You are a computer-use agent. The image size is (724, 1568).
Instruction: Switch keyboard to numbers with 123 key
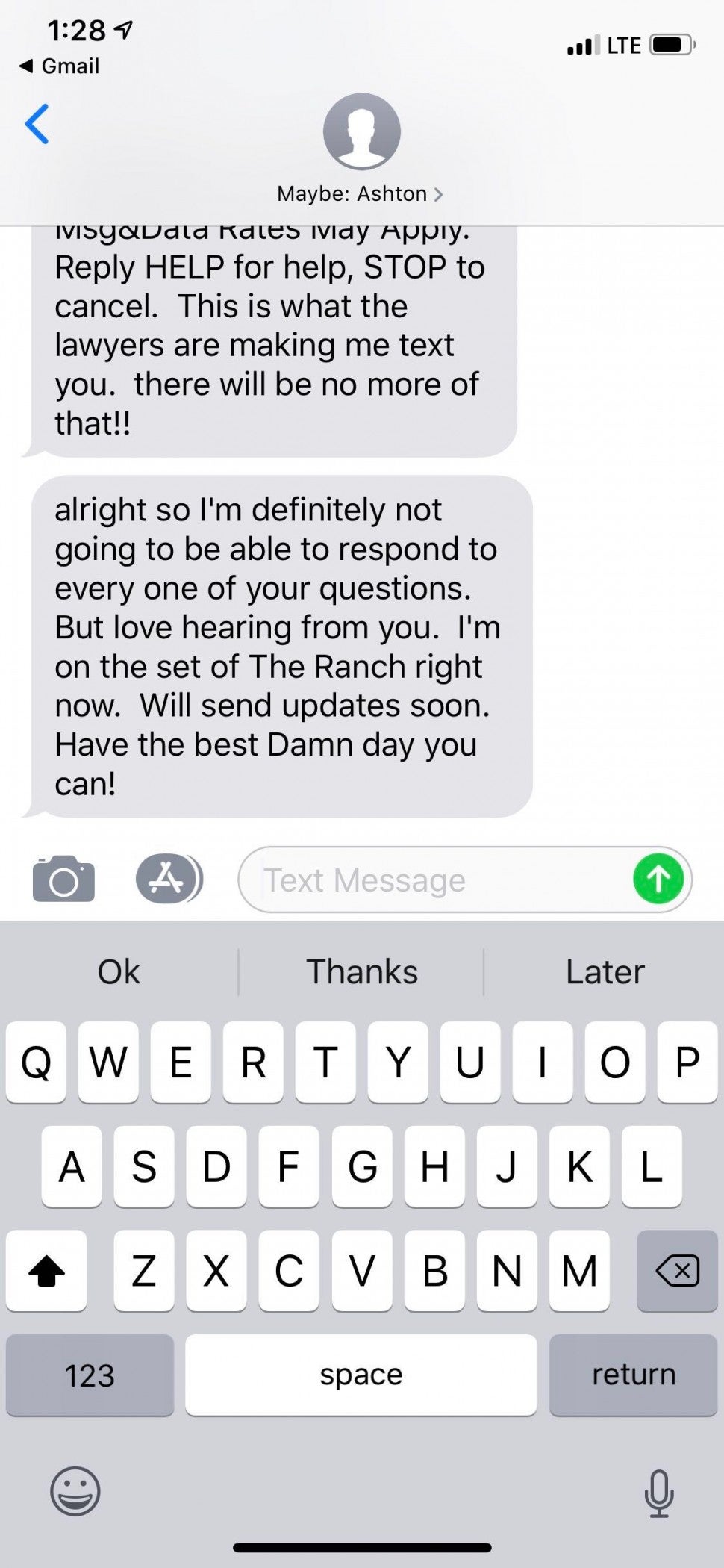tap(90, 1375)
